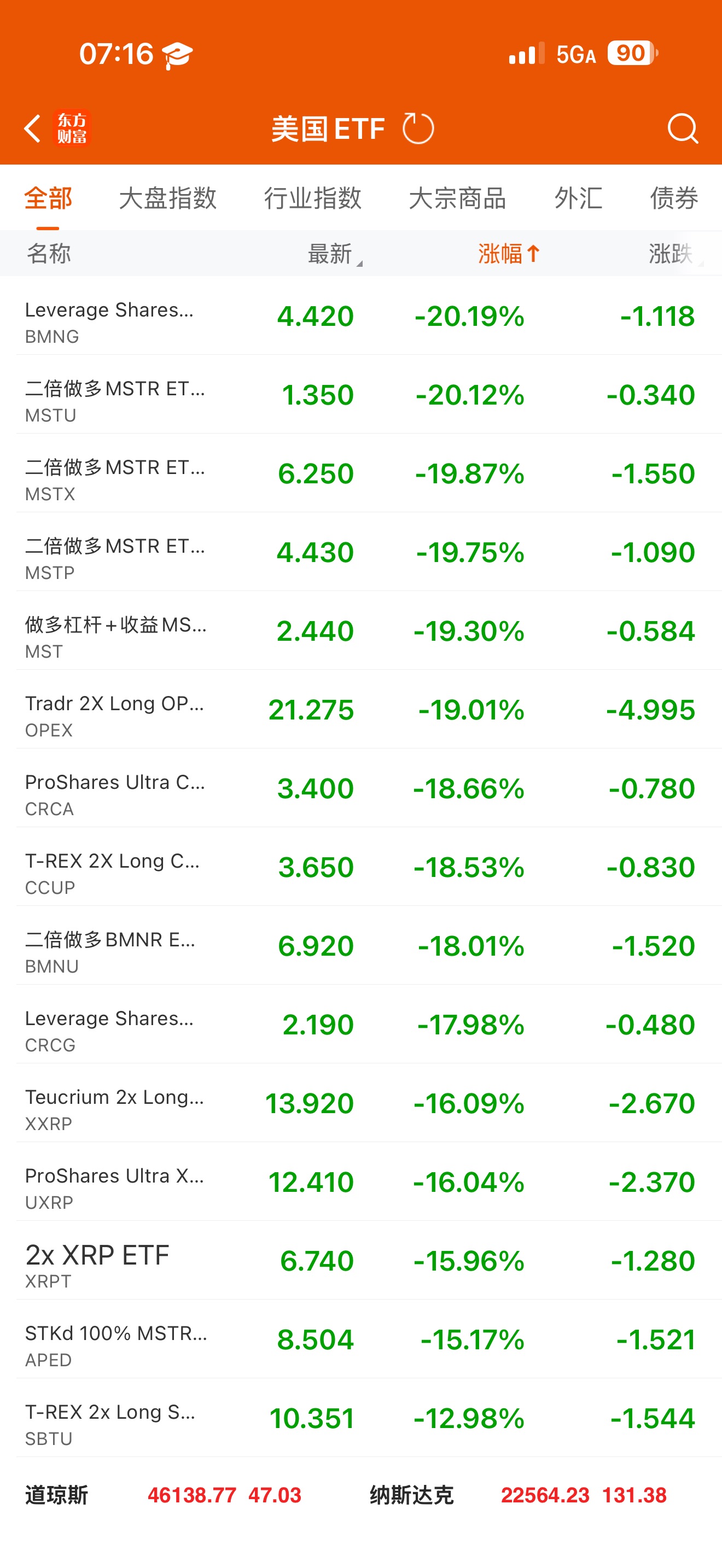Screen dimensions: 722x1568
Task: Open the 外汇 tab
Action: (578, 198)
